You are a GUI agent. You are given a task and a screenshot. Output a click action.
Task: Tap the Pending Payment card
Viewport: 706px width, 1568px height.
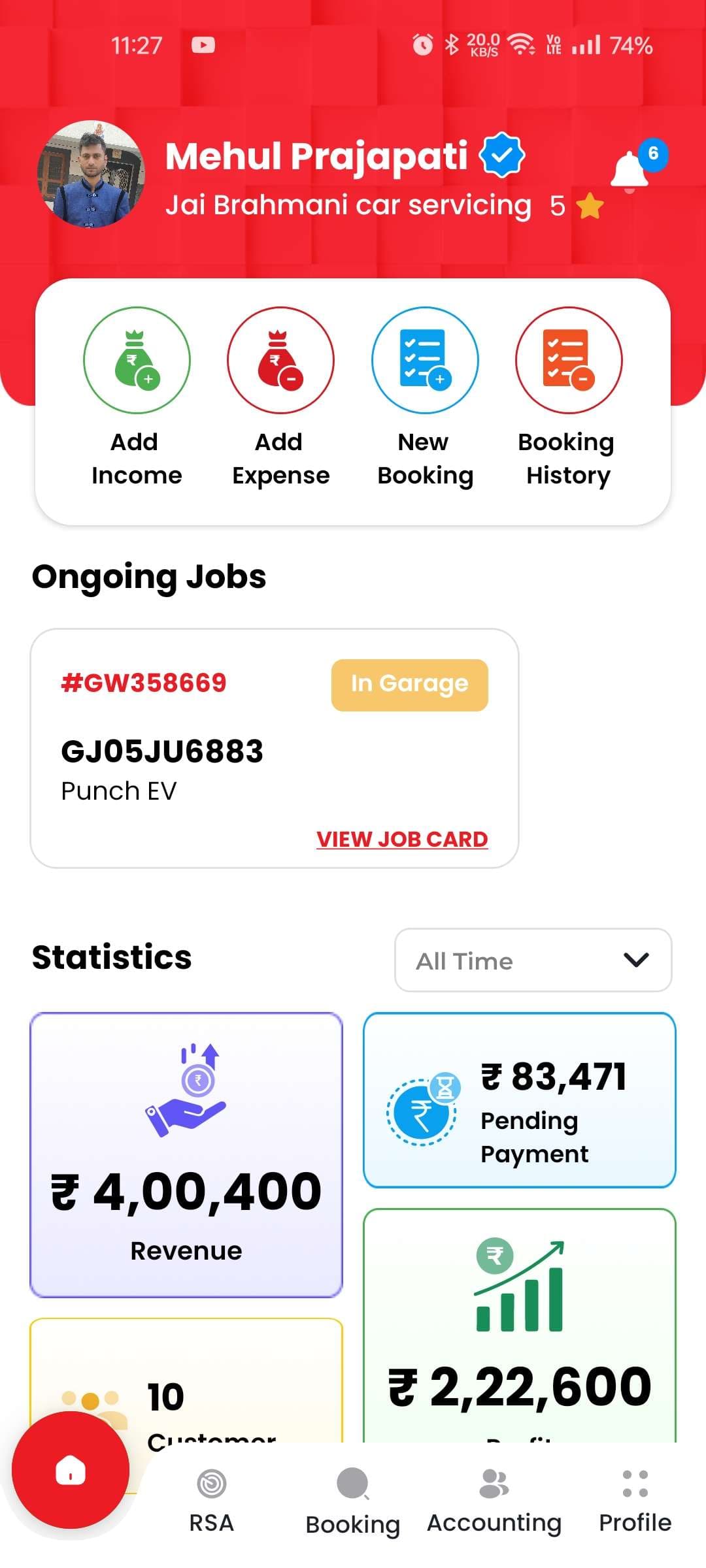520,1098
